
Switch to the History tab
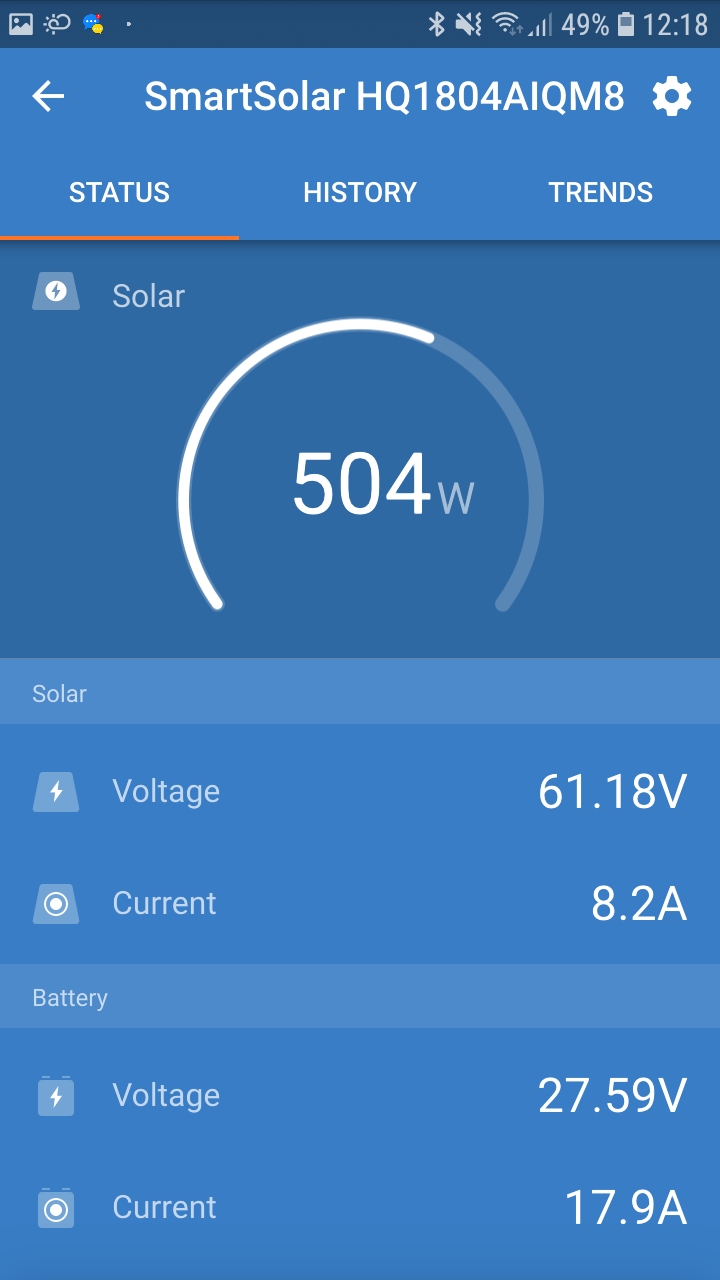coord(360,192)
